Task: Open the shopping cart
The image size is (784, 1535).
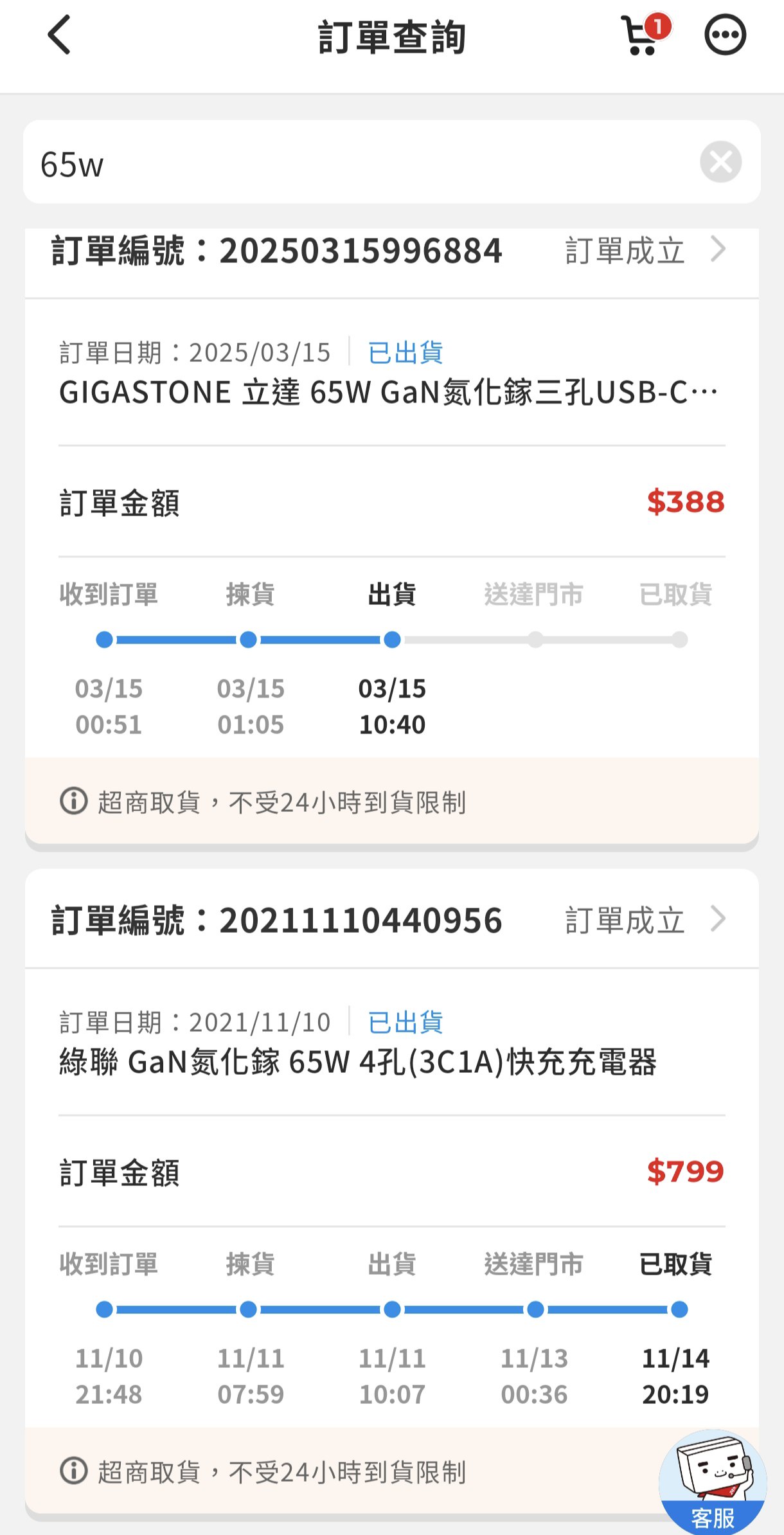Action: point(645,35)
